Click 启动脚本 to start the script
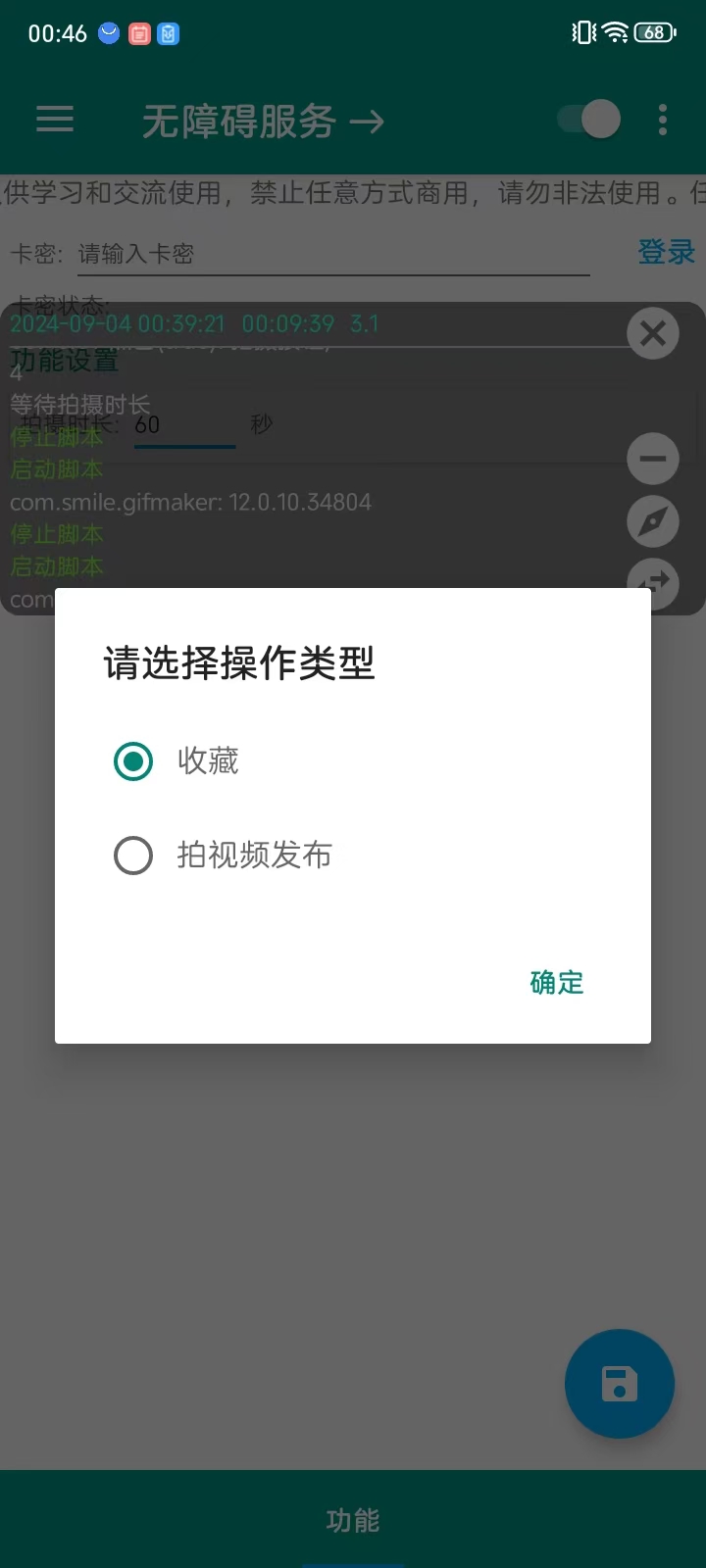 coord(56,469)
